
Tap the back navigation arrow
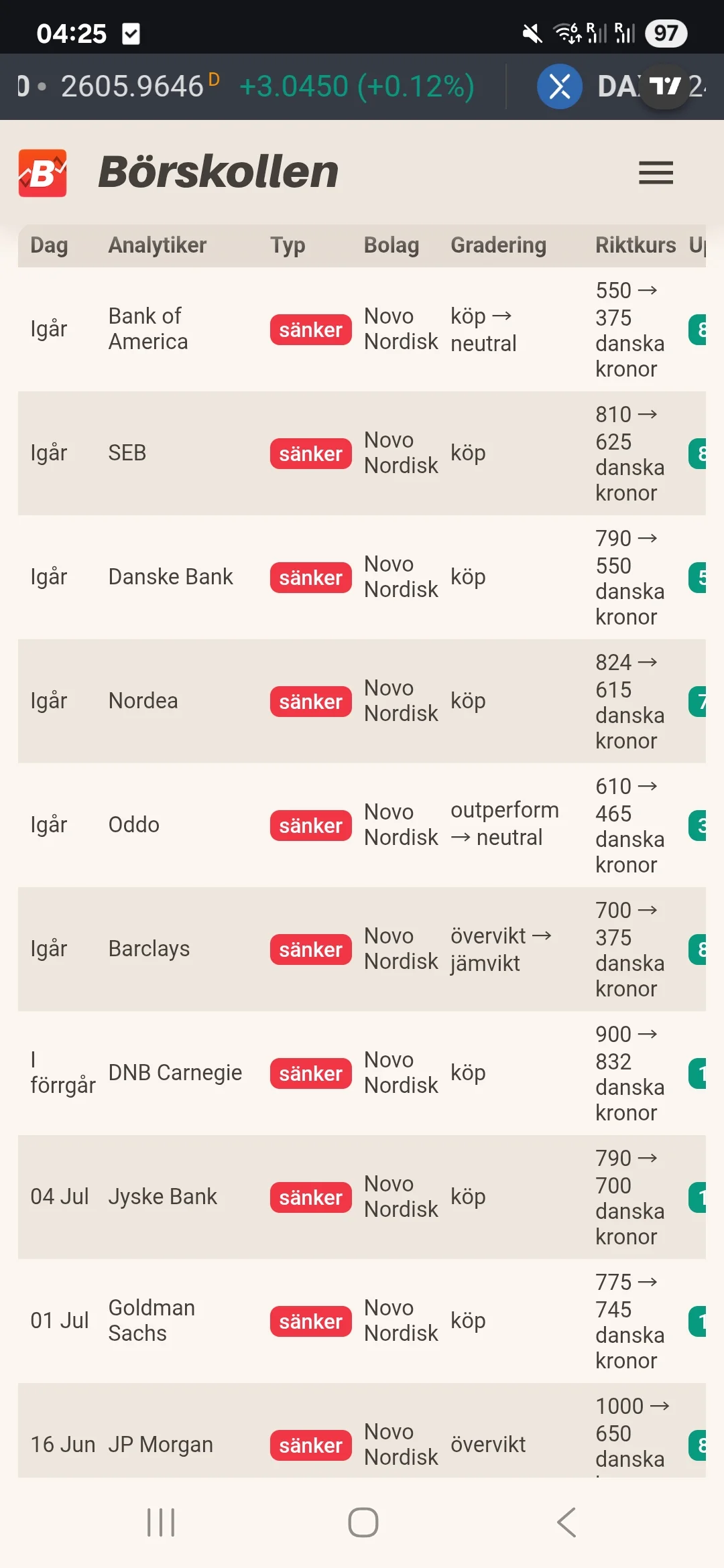click(x=566, y=1522)
